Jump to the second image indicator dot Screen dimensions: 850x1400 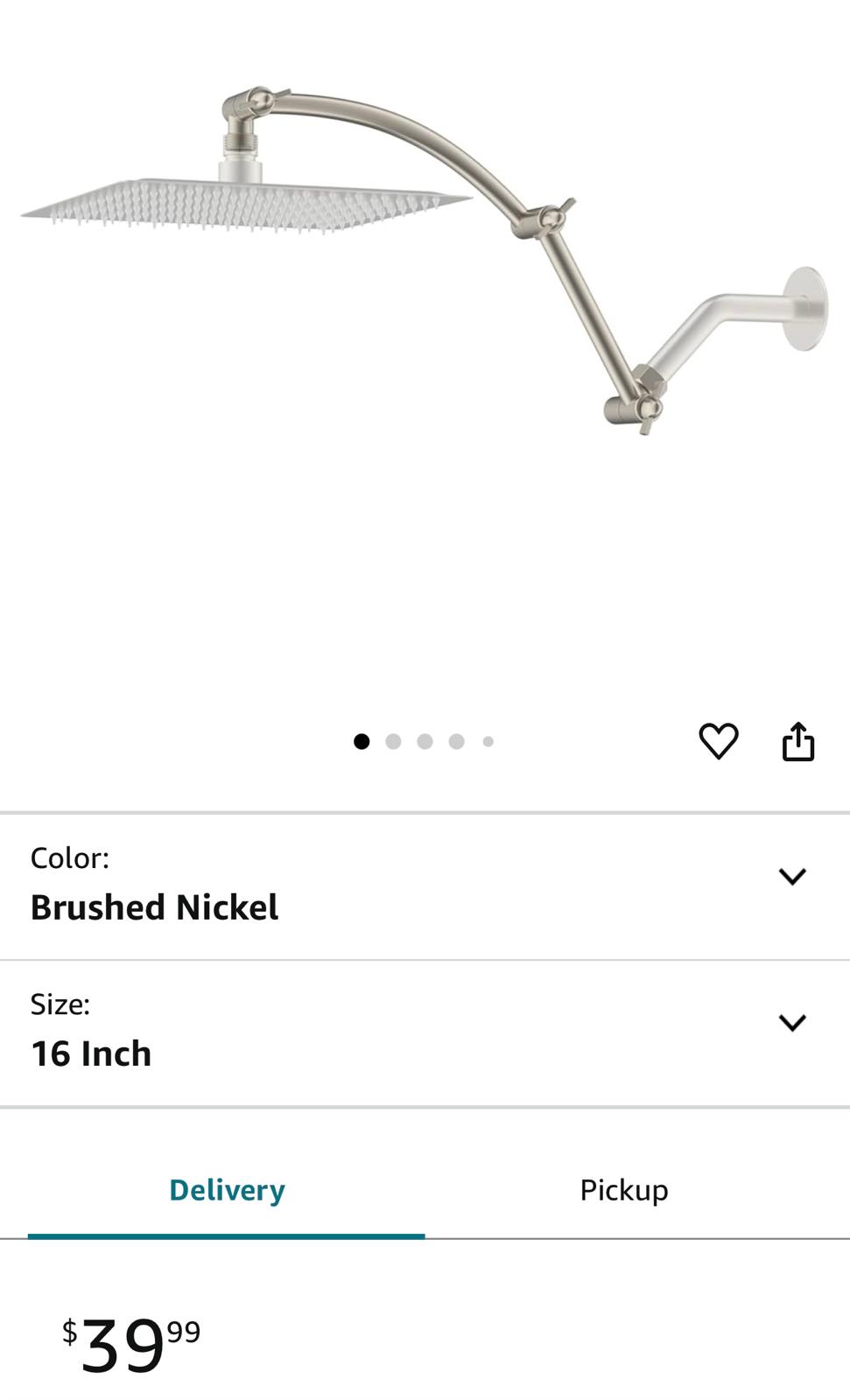[393, 741]
